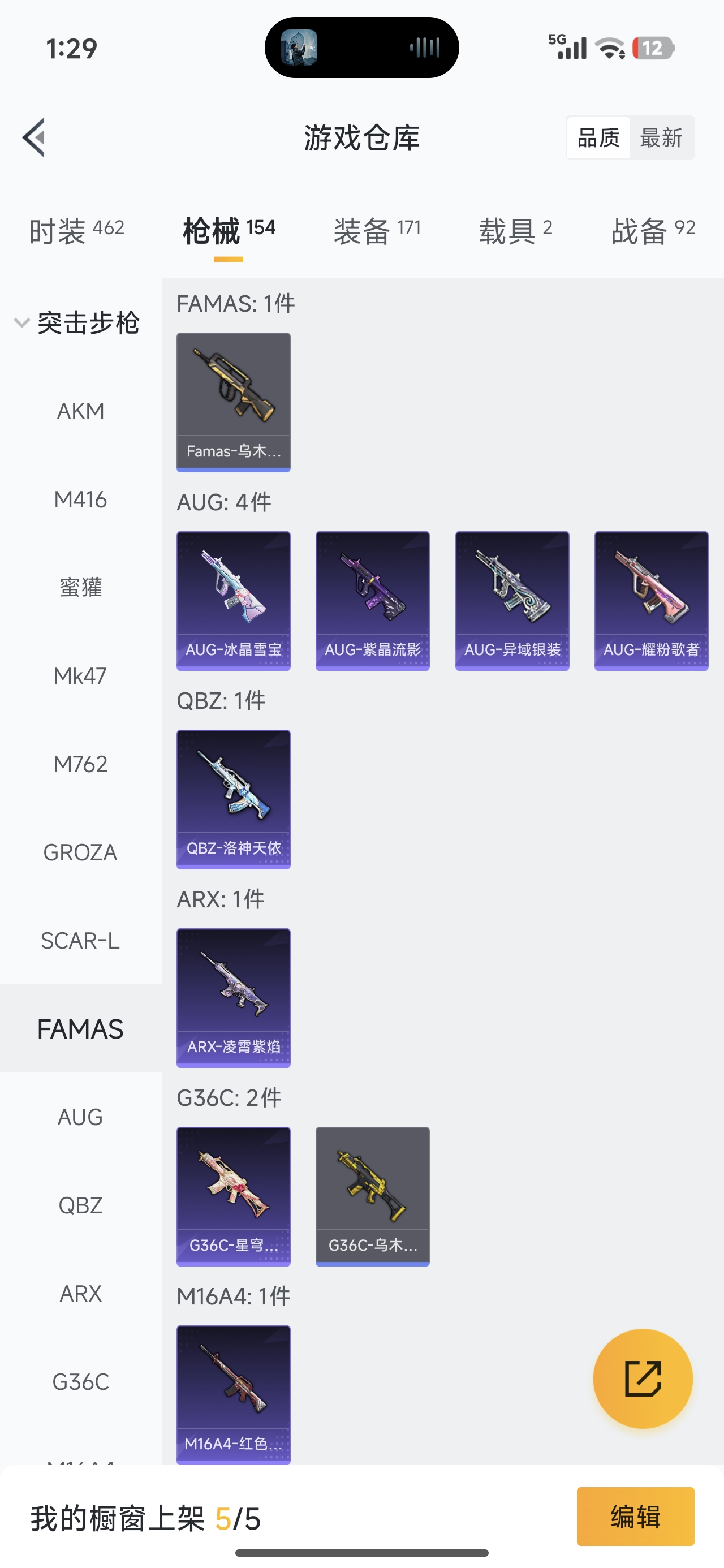View the AUG-耀粉歌者 skin

click(651, 600)
